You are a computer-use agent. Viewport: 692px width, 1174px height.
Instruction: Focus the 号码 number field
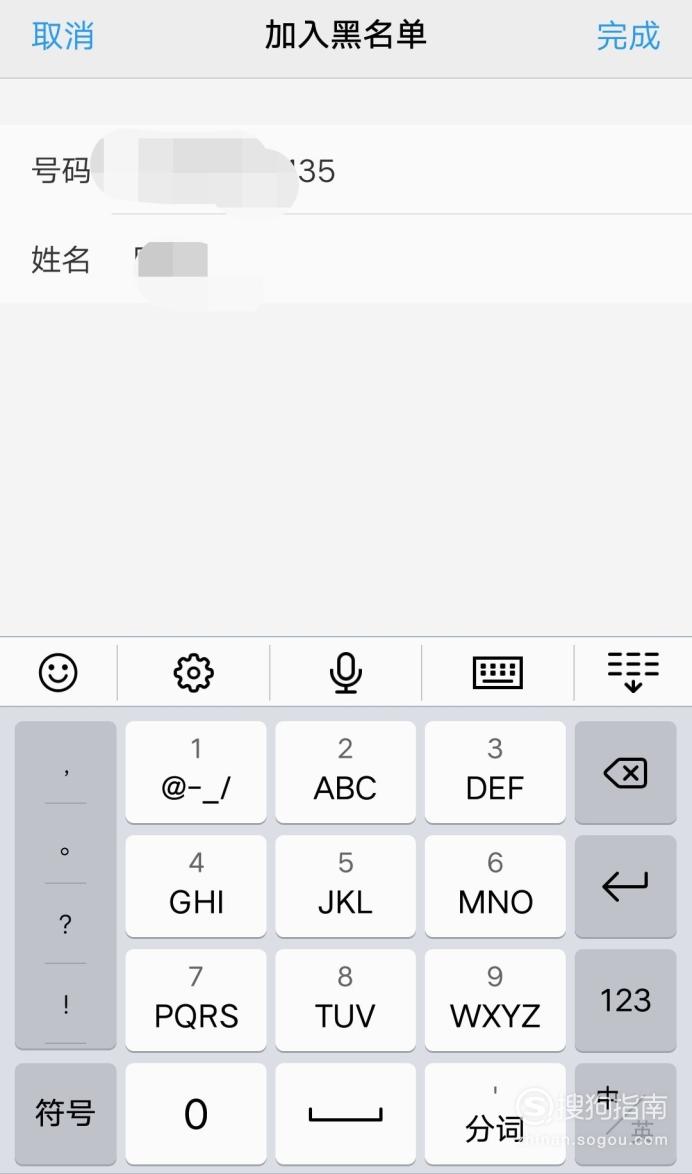346,170
